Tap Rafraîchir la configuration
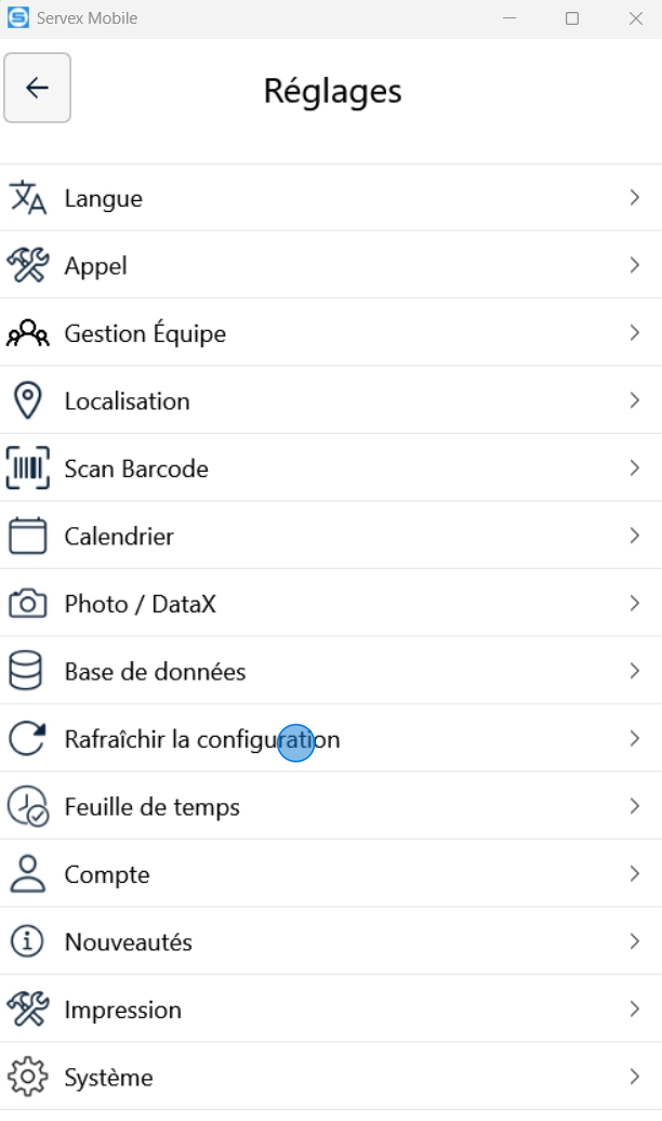The height and width of the screenshot is (1121, 662). pyautogui.click(x=202, y=739)
